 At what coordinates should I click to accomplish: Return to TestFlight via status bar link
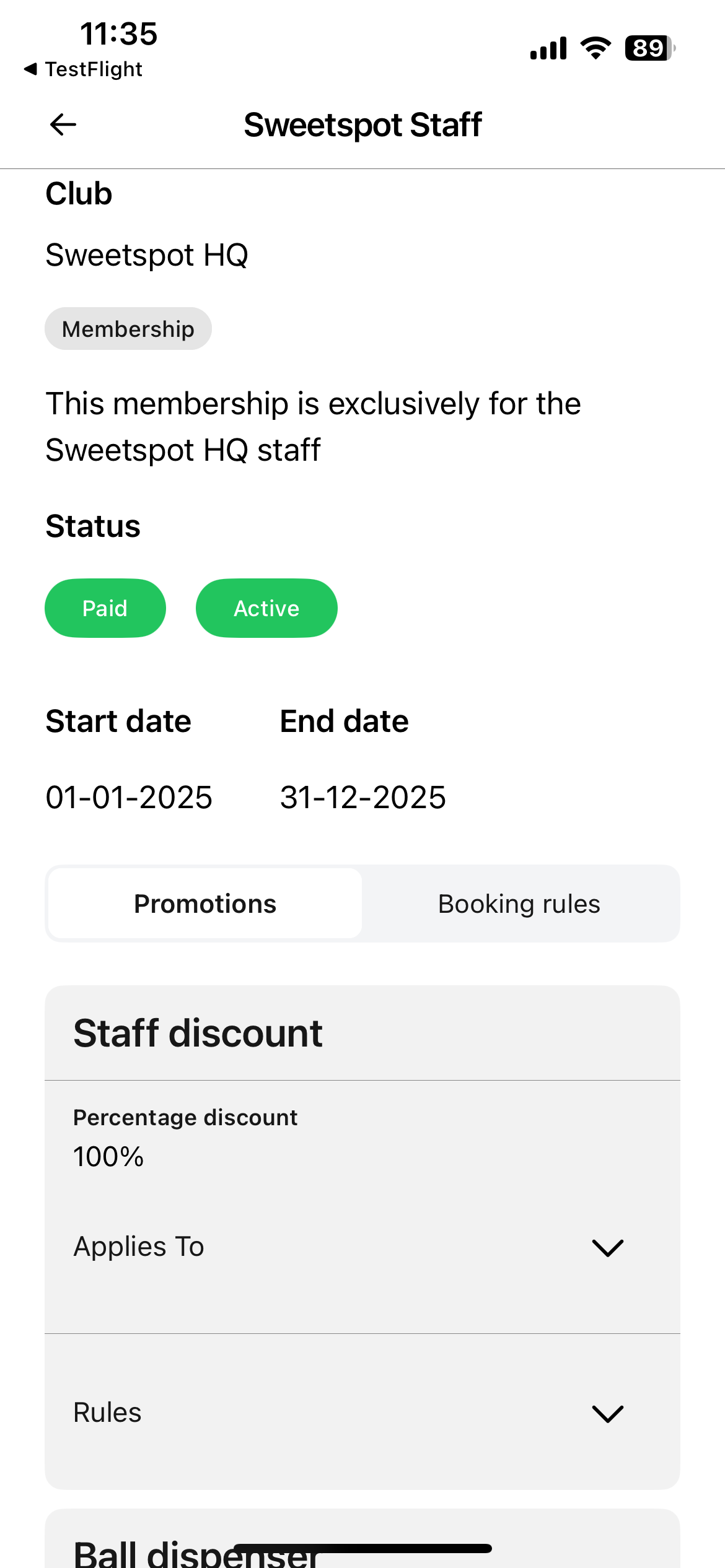coord(84,69)
